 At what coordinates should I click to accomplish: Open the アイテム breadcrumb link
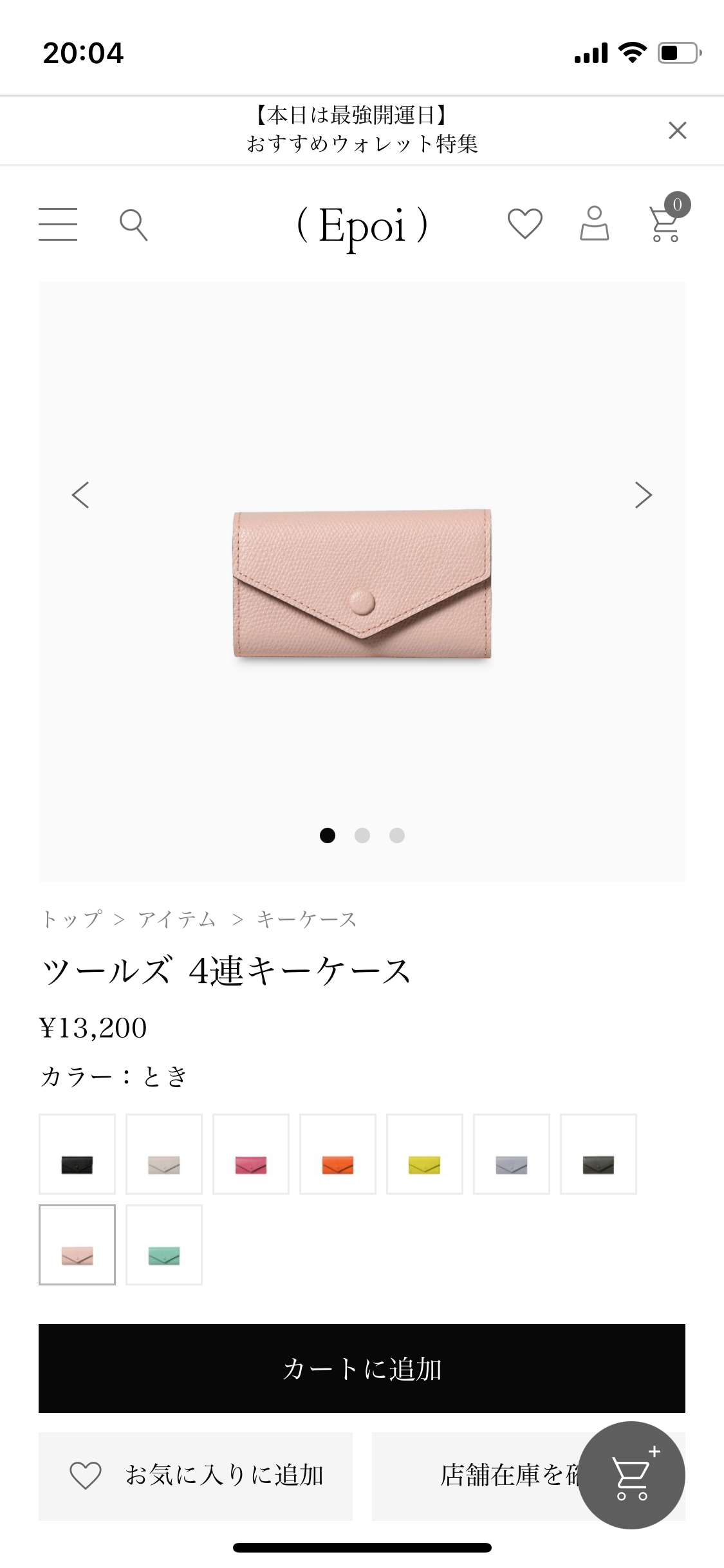pos(176,919)
